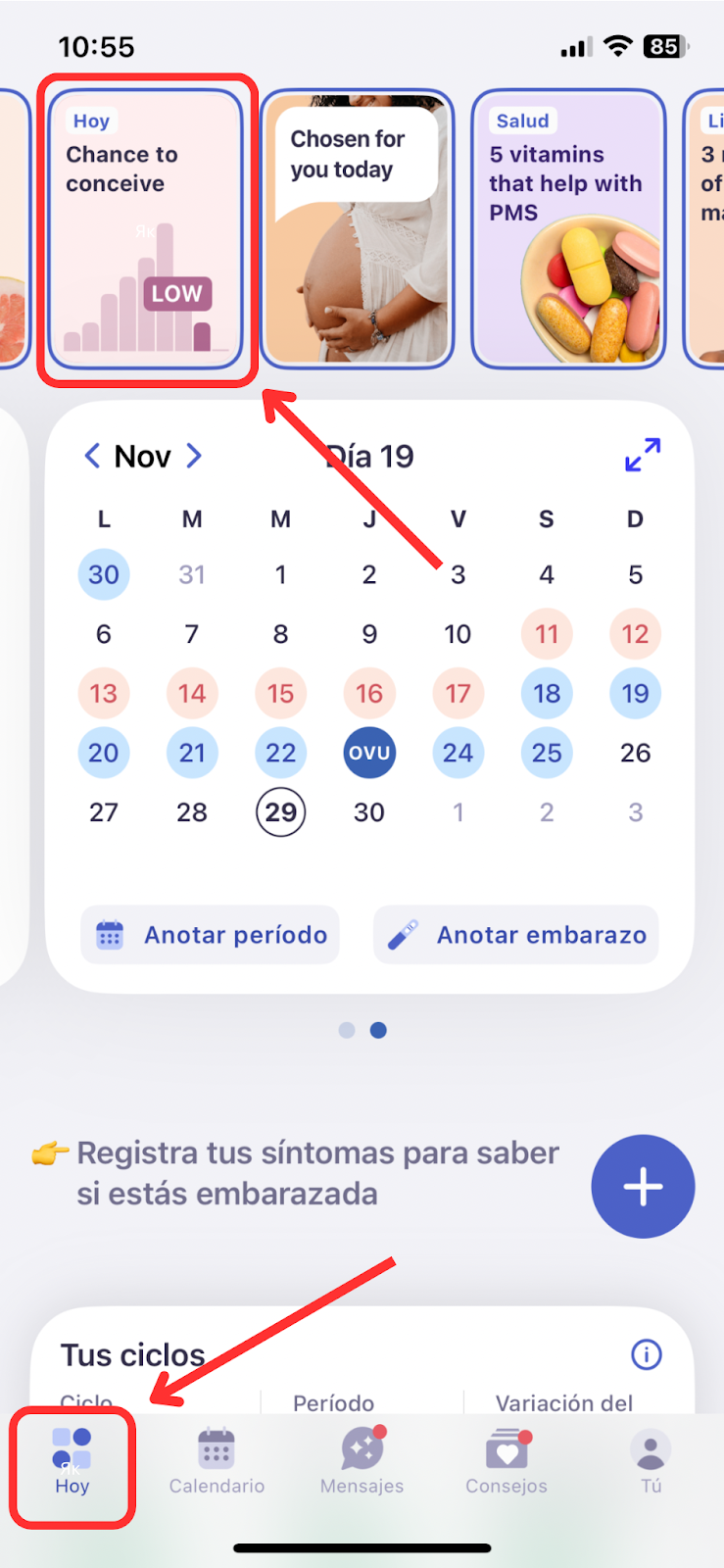
Task: Select day 18 in the calendar
Action: [547, 694]
